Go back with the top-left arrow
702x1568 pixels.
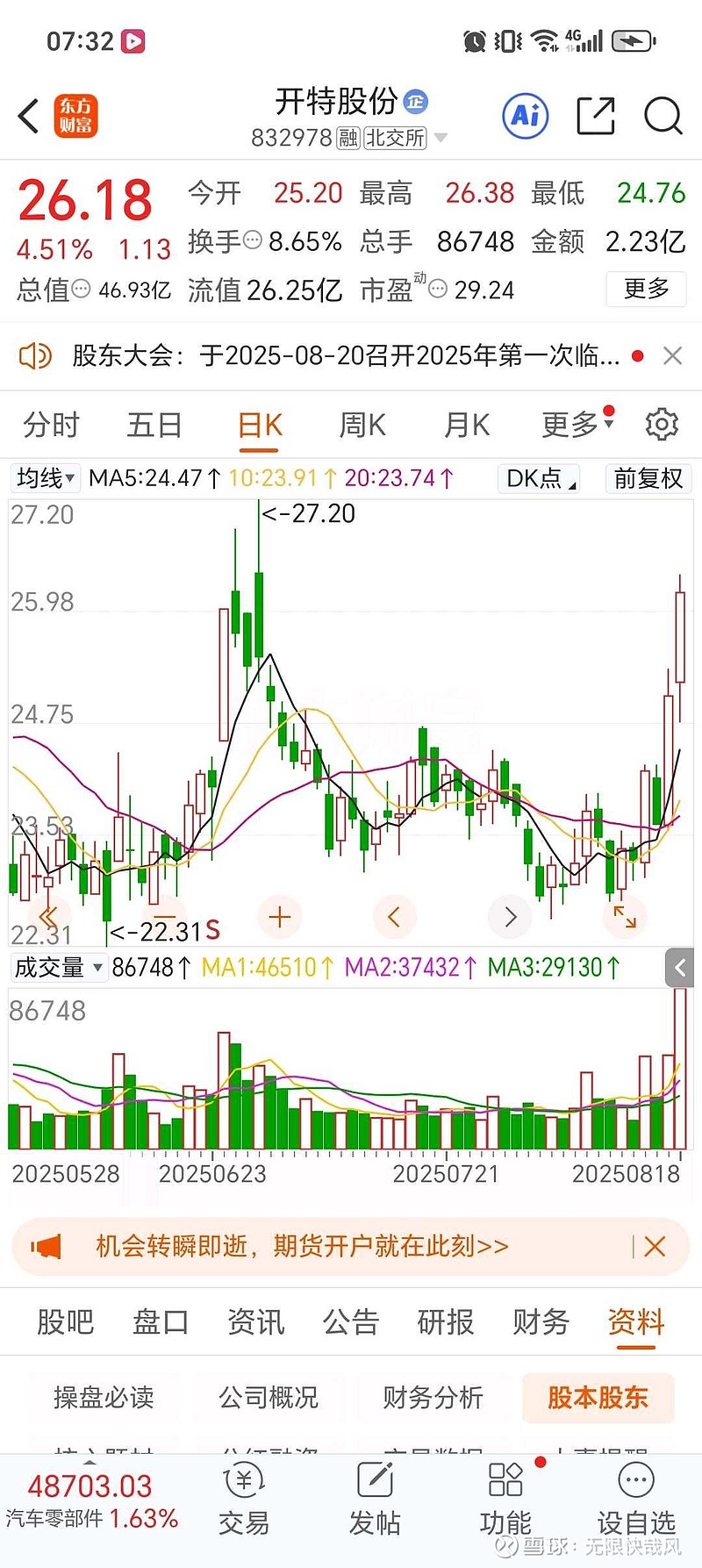coord(29,116)
